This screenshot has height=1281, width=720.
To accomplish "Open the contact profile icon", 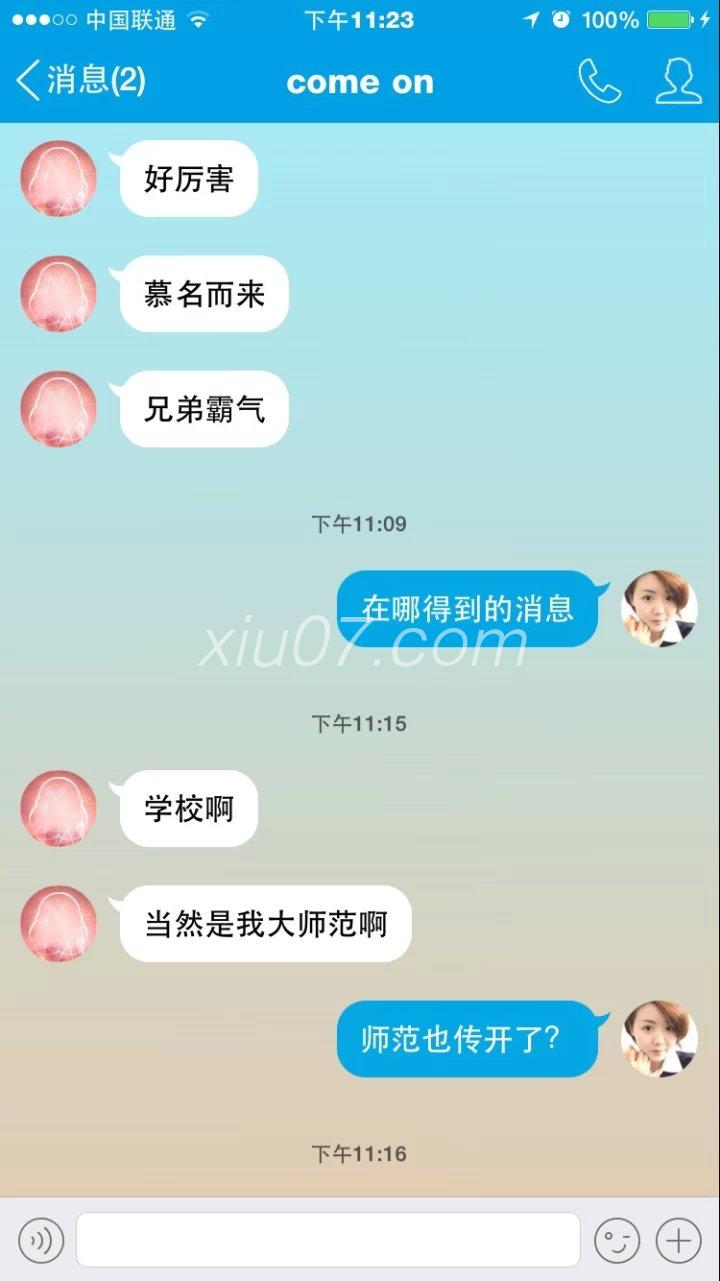I will (x=678, y=81).
